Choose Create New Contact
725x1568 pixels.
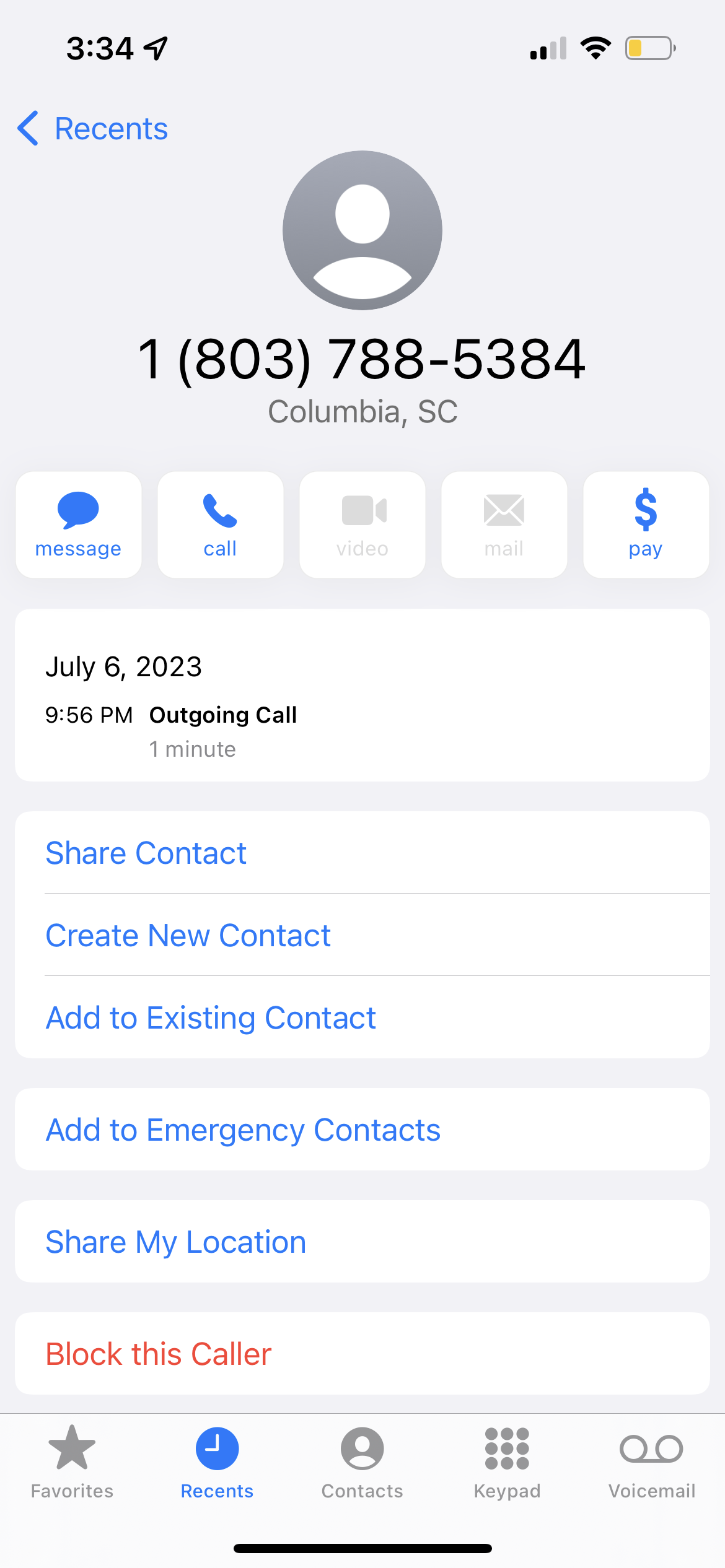click(188, 935)
